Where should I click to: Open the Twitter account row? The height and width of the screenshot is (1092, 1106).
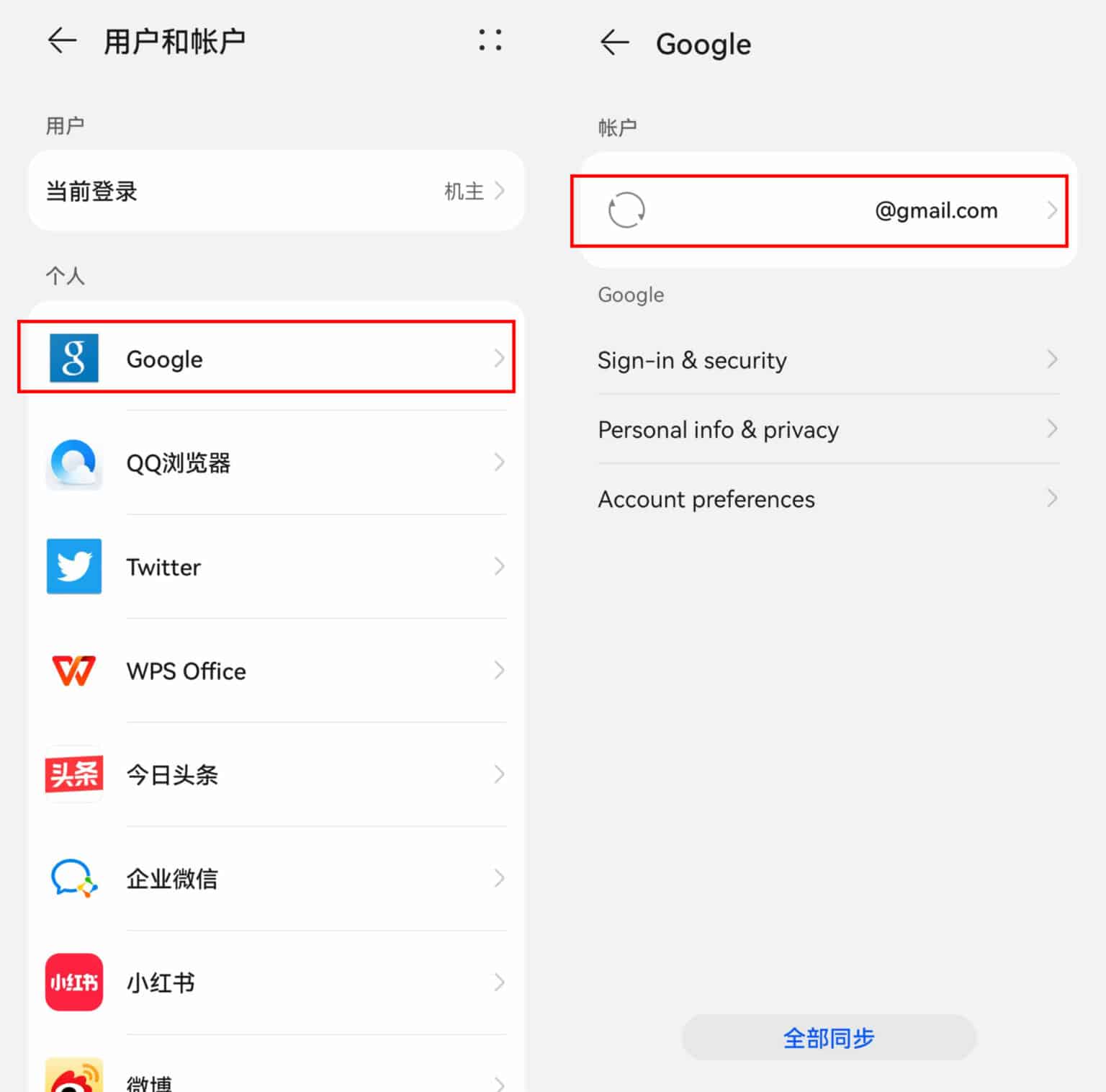(276, 567)
